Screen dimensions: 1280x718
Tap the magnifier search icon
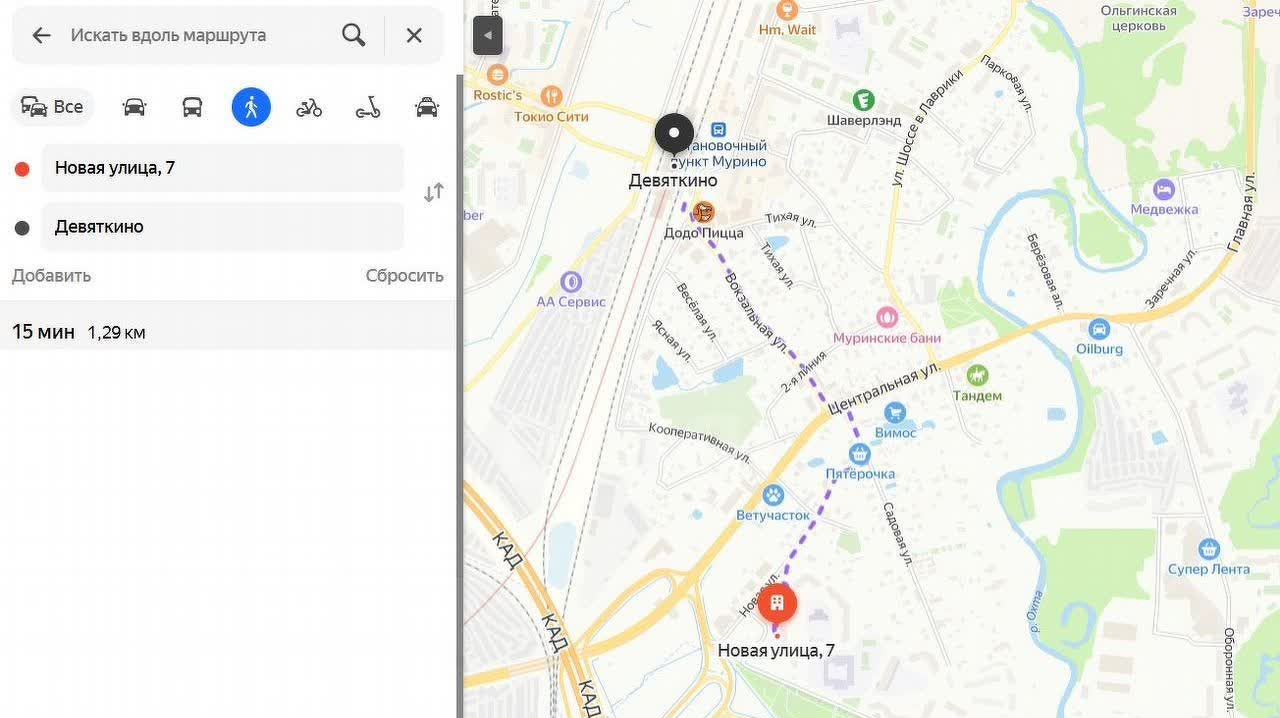pos(353,35)
